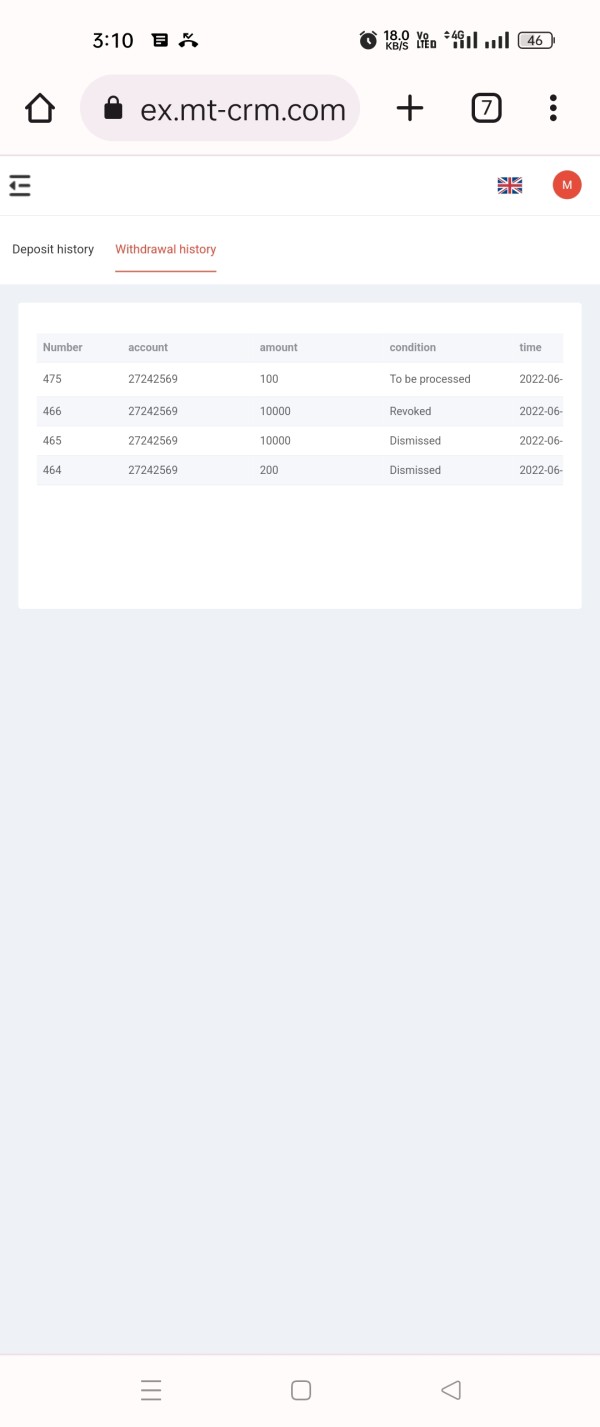The height and width of the screenshot is (1427, 600).
Task: Open the browser overflow menu
Action: coord(553,108)
